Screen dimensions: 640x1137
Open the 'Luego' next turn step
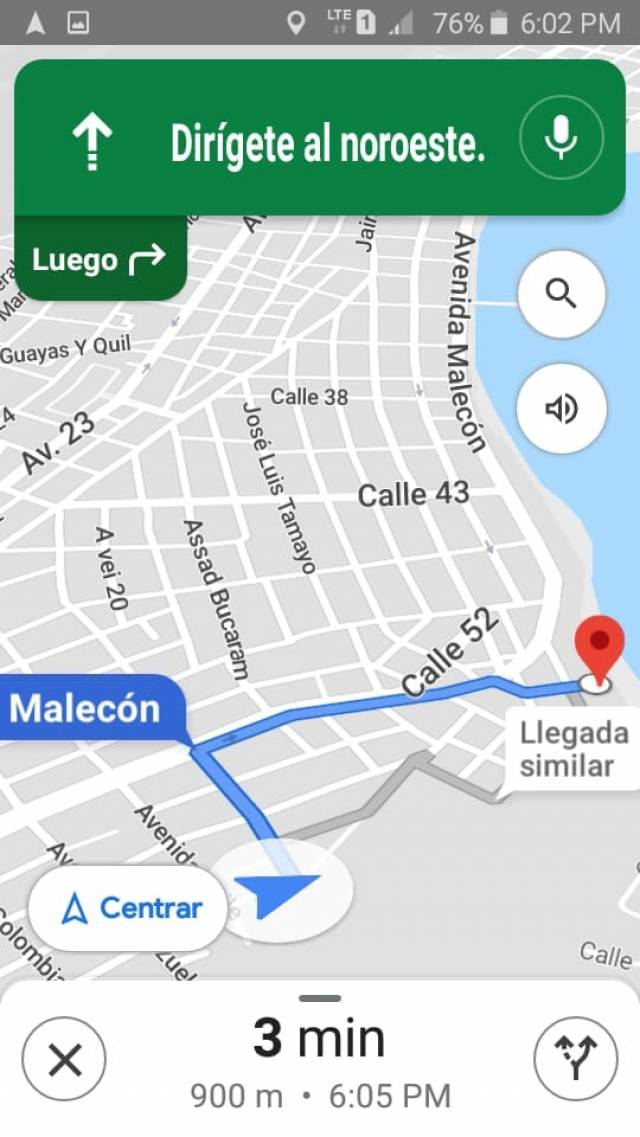(100, 259)
